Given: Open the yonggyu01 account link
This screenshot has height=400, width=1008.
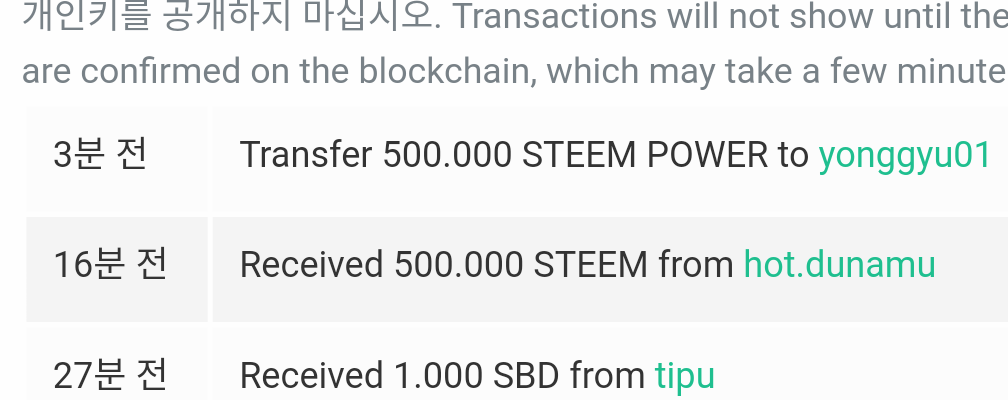Looking at the screenshot, I should [x=905, y=156].
